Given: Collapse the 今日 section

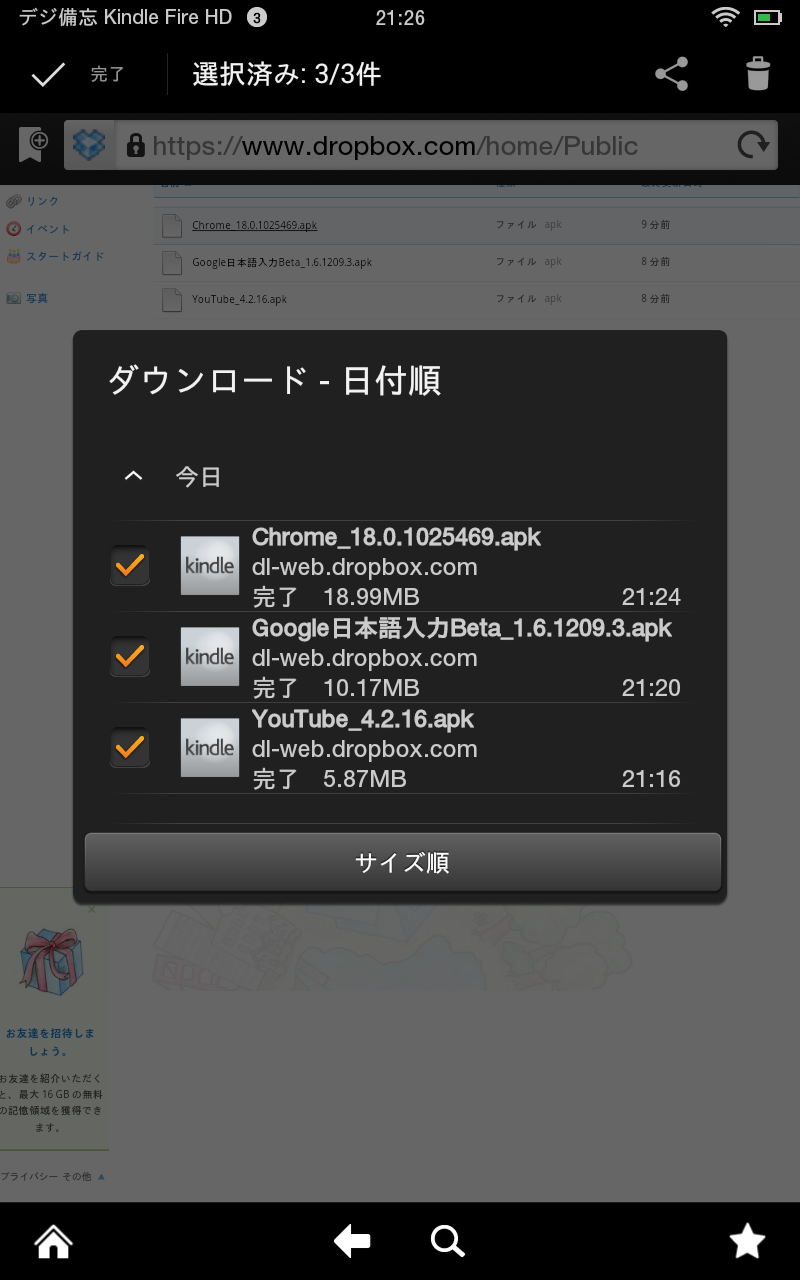Looking at the screenshot, I should pyautogui.click(x=133, y=477).
